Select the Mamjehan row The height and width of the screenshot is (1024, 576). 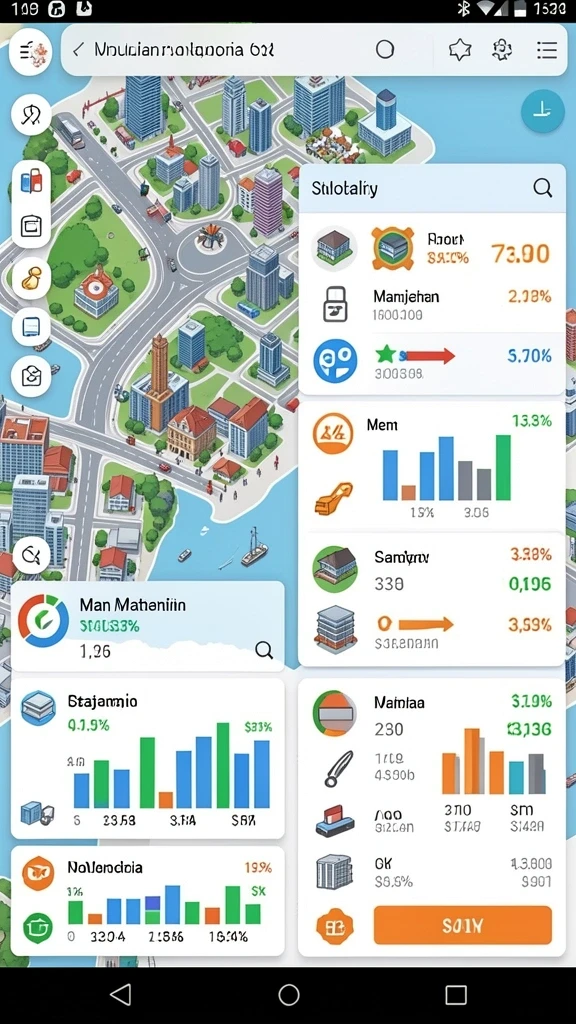[432, 305]
